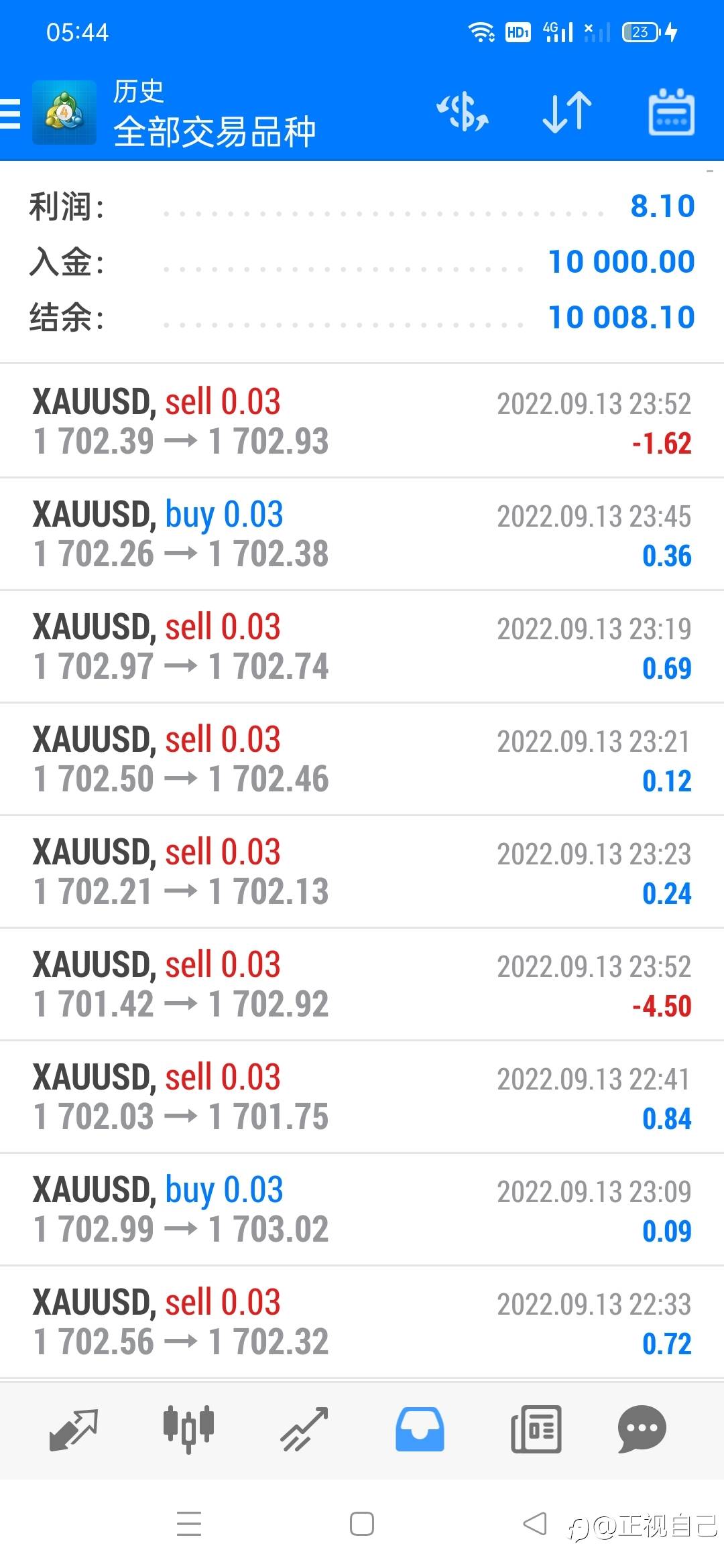View the sell trade closed at 23:19
This screenshot has width=724, height=1568.
pos(362,647)
